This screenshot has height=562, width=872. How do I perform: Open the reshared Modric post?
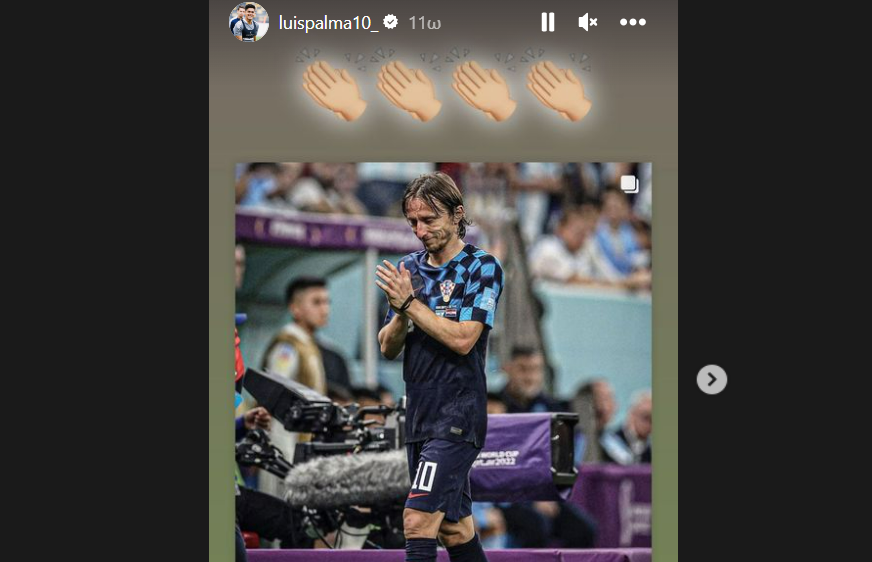coord(443,360)
